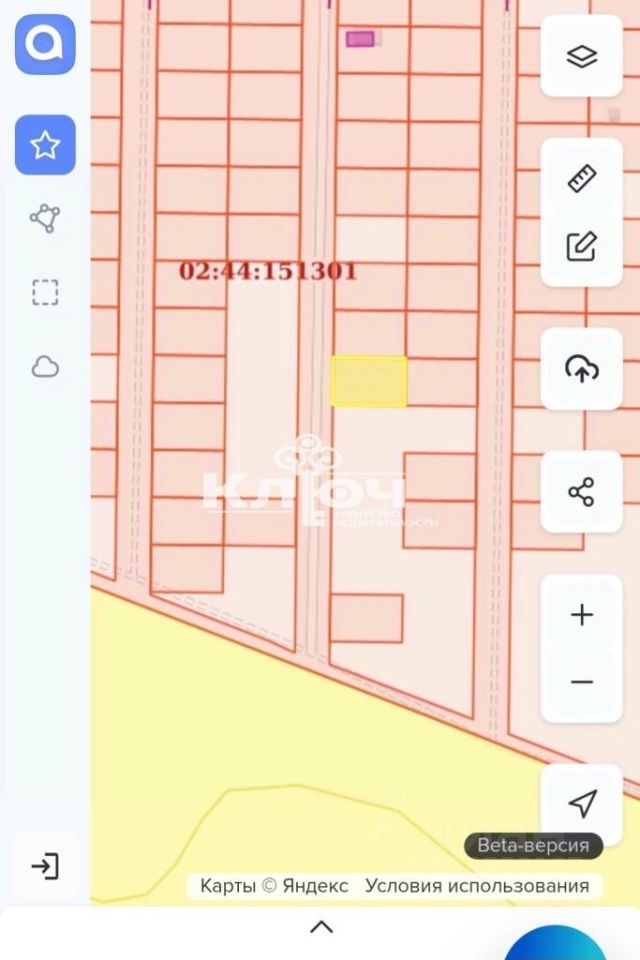This screenshot has width=640, height=960.
Task: Open the favorites star
Action: point(45,145)
